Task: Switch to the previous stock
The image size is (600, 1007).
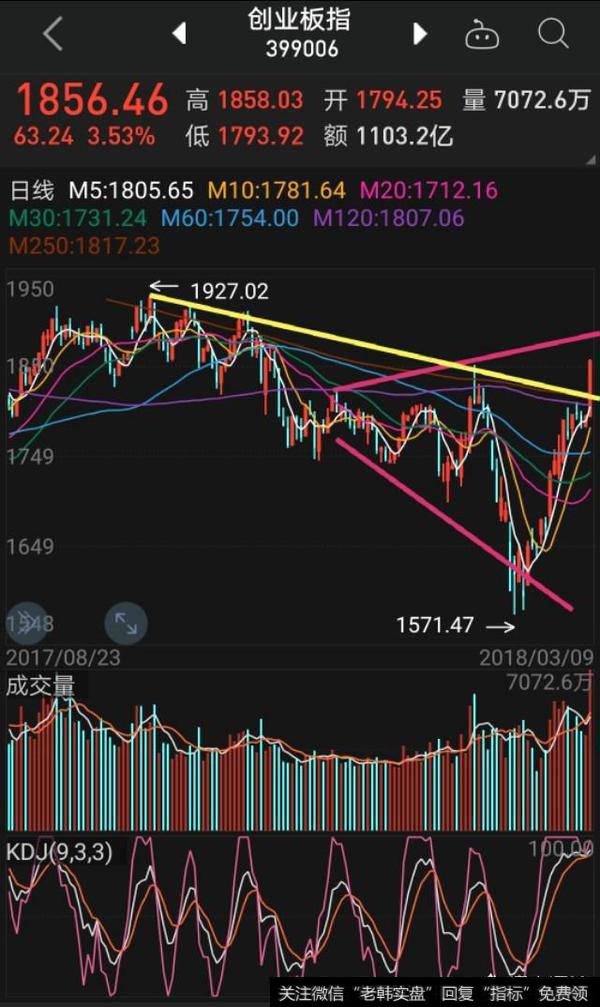Action: point(180,34)
